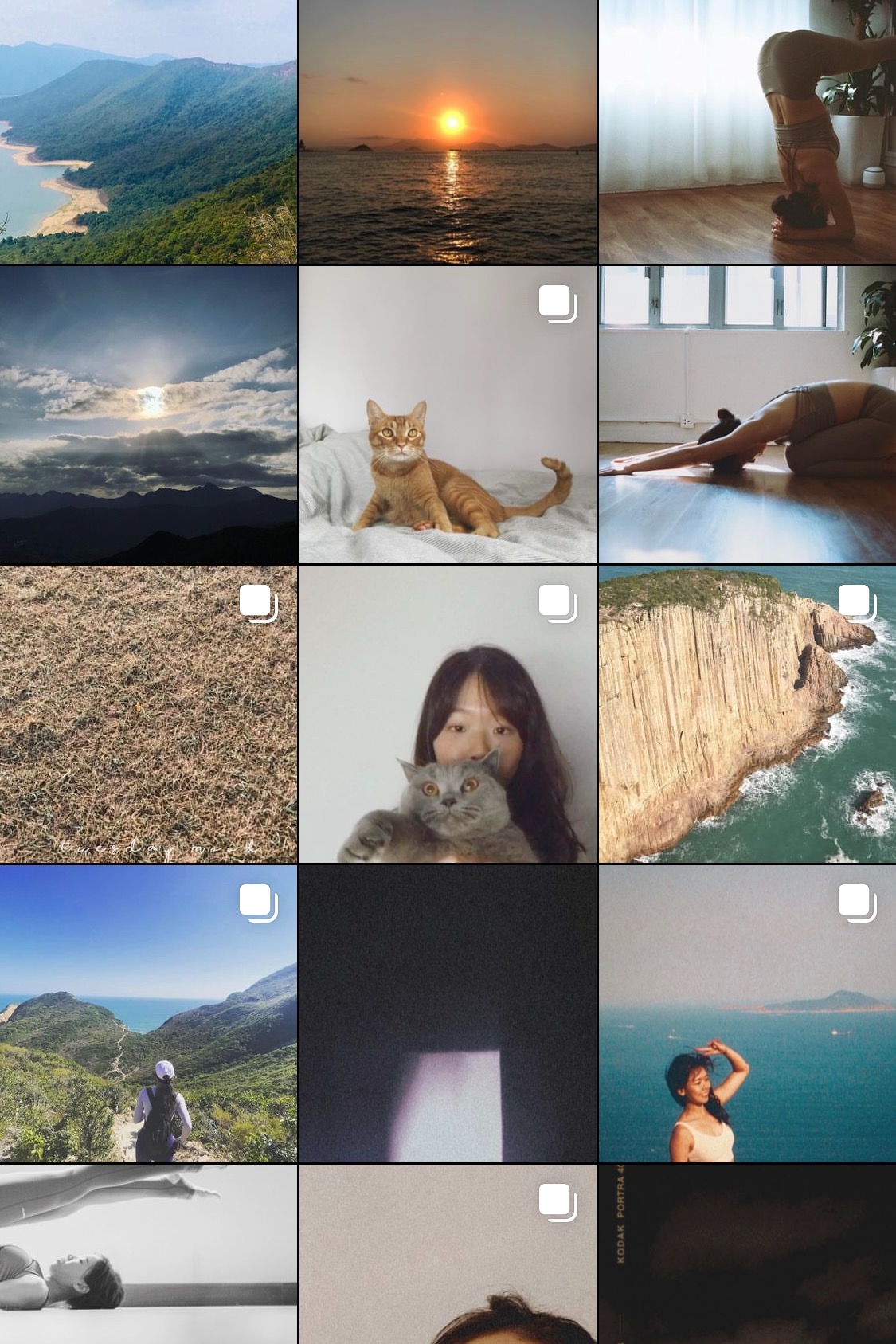Open the partially visible hair bun post
The image size is (896, 1344).
click(x=448, y=1255)
